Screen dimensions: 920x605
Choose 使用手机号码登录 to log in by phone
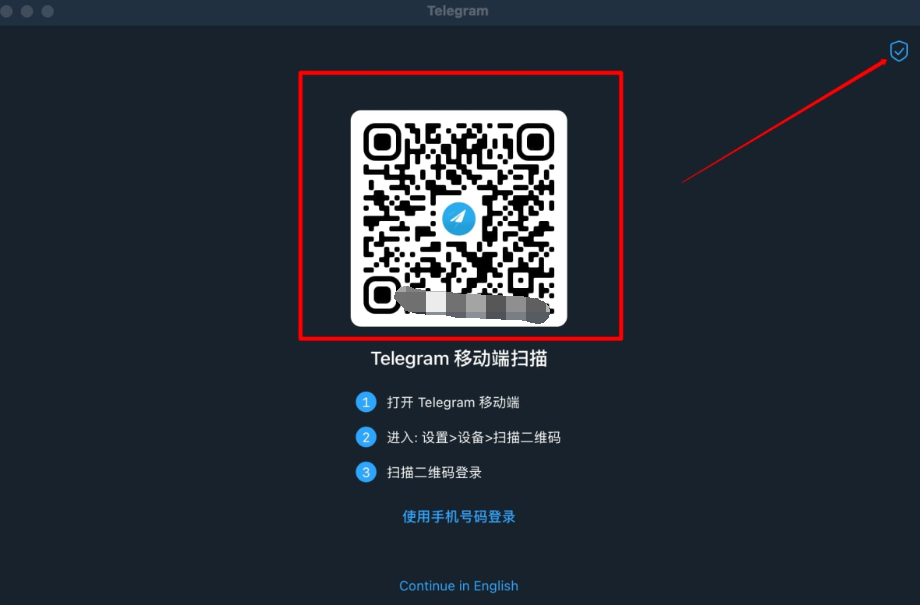coord(459,516)
